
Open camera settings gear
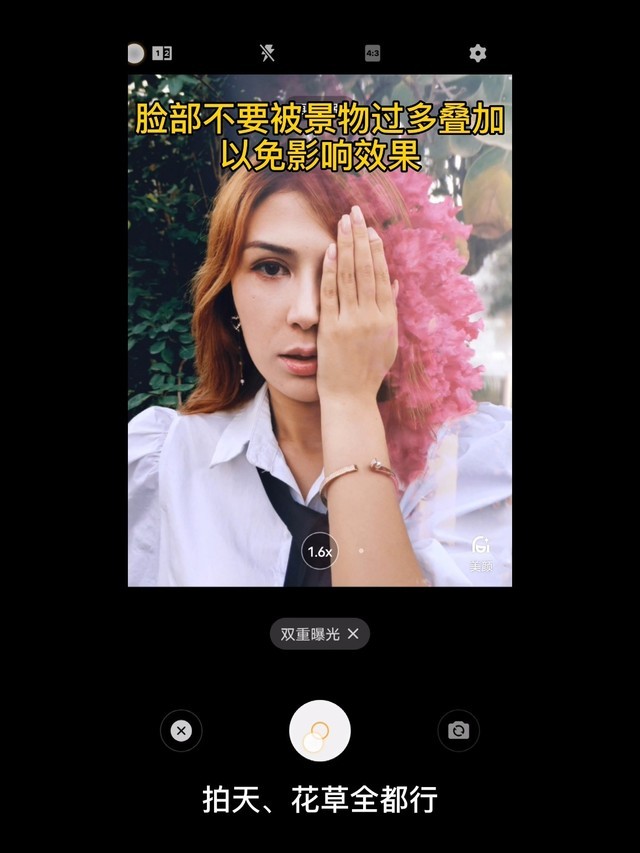click(478, 53)
